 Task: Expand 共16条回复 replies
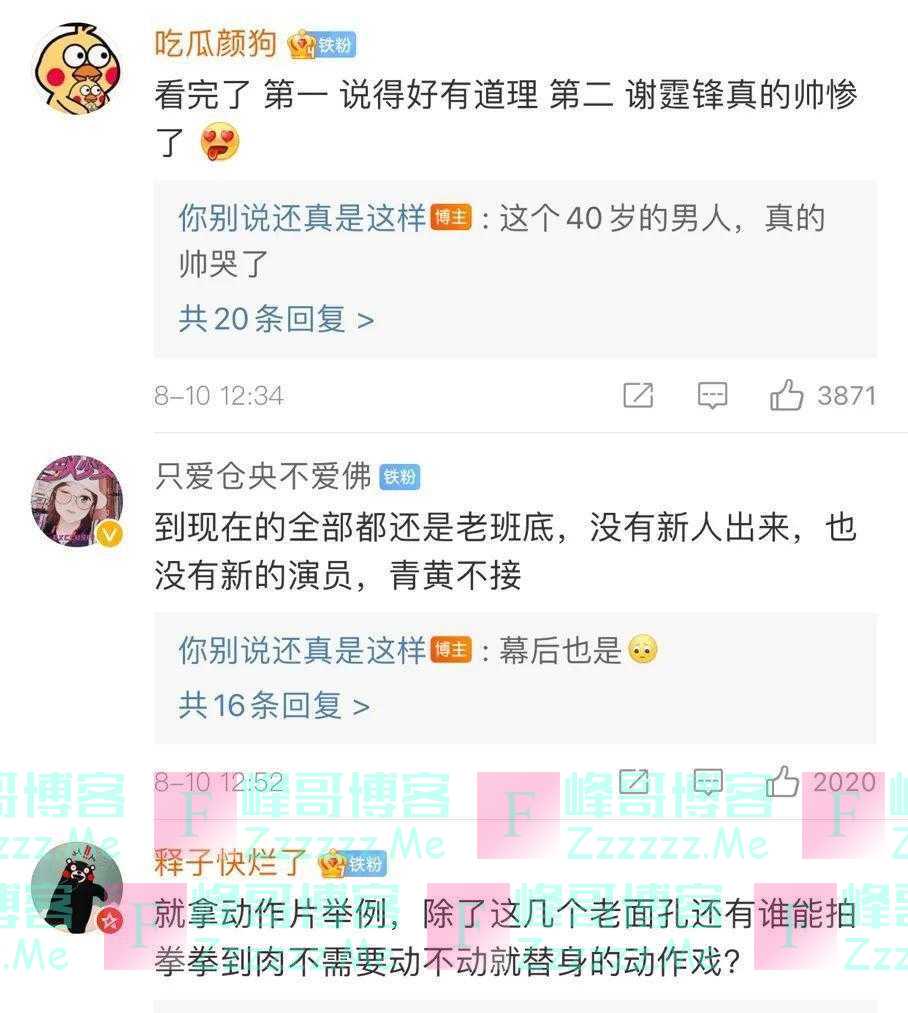[274, 706]
